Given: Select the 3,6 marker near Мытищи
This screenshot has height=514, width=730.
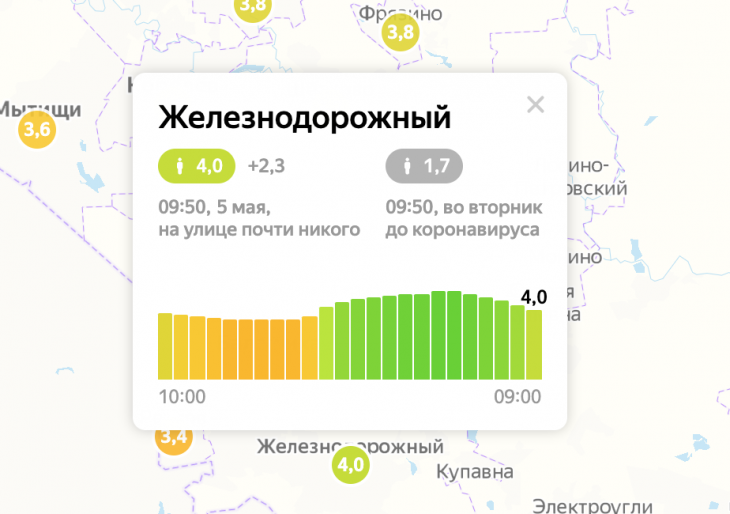Looking at the screenshot, I should pos(37,130).
